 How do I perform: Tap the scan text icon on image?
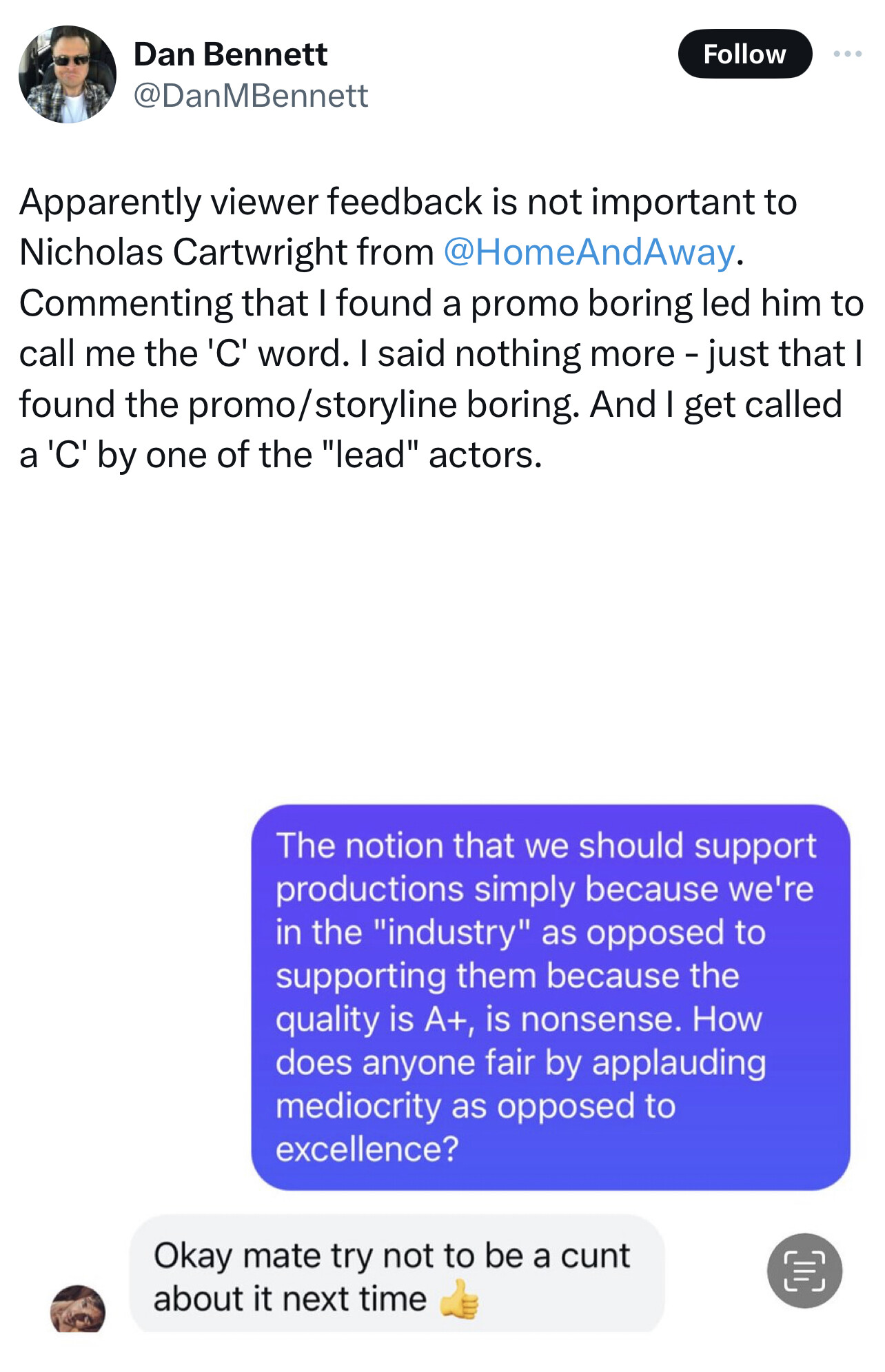(x=804, y=1270)
